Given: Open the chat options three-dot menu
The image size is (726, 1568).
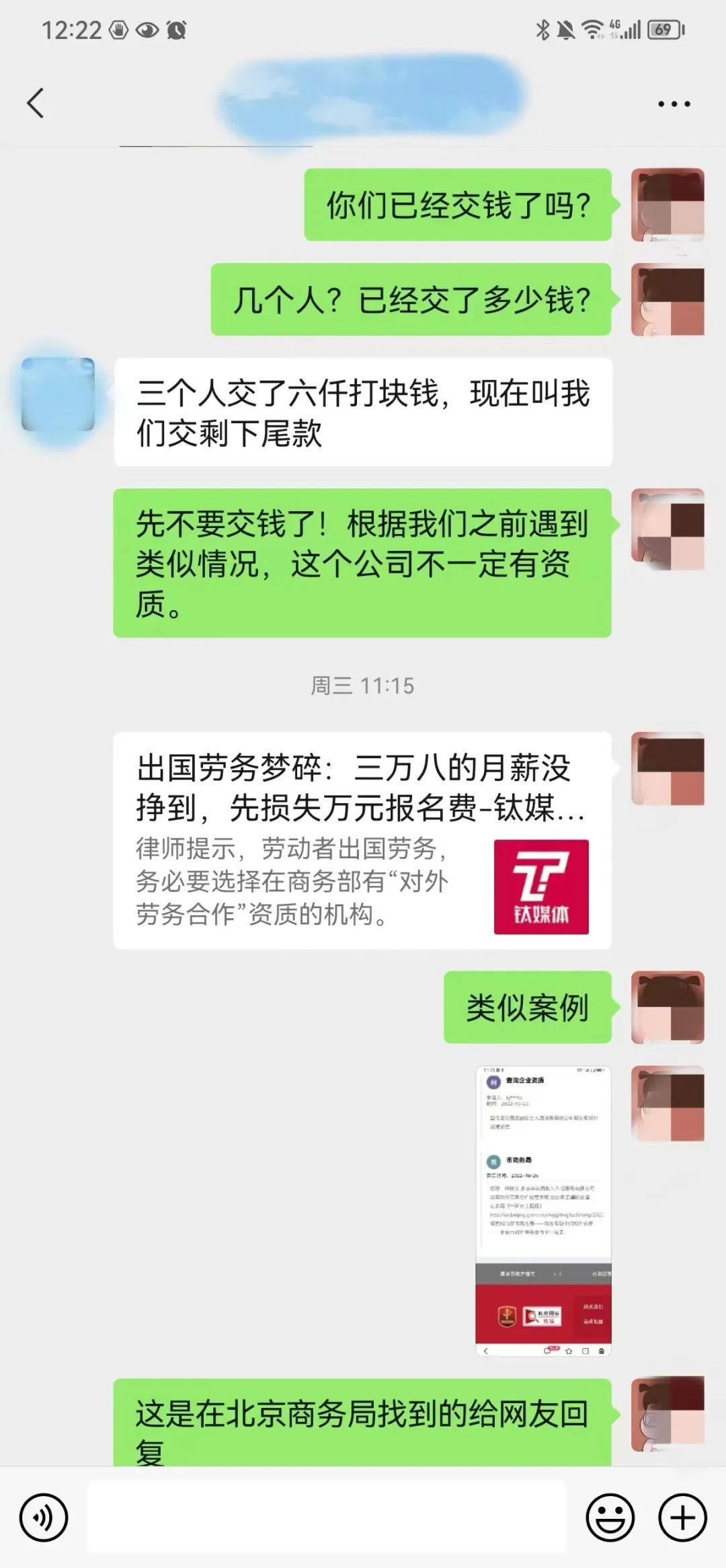Looking at the screenshot, I should point(674,104).
